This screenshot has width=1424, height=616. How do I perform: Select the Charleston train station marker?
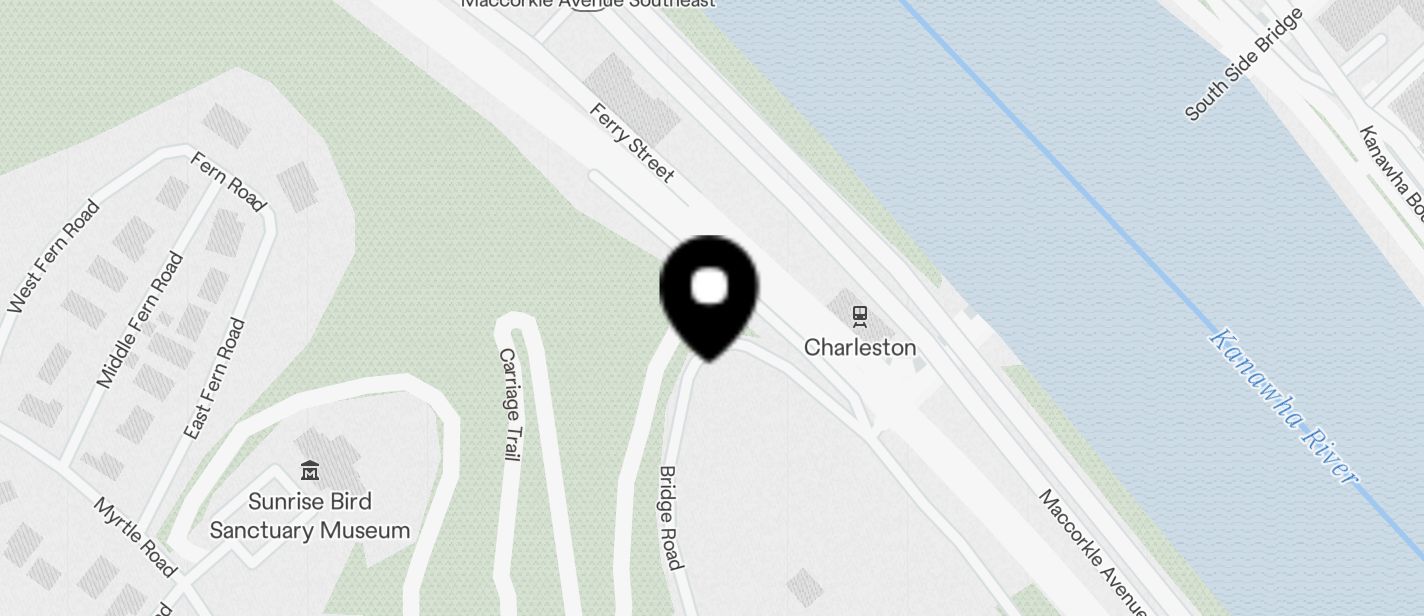[859, 318]
